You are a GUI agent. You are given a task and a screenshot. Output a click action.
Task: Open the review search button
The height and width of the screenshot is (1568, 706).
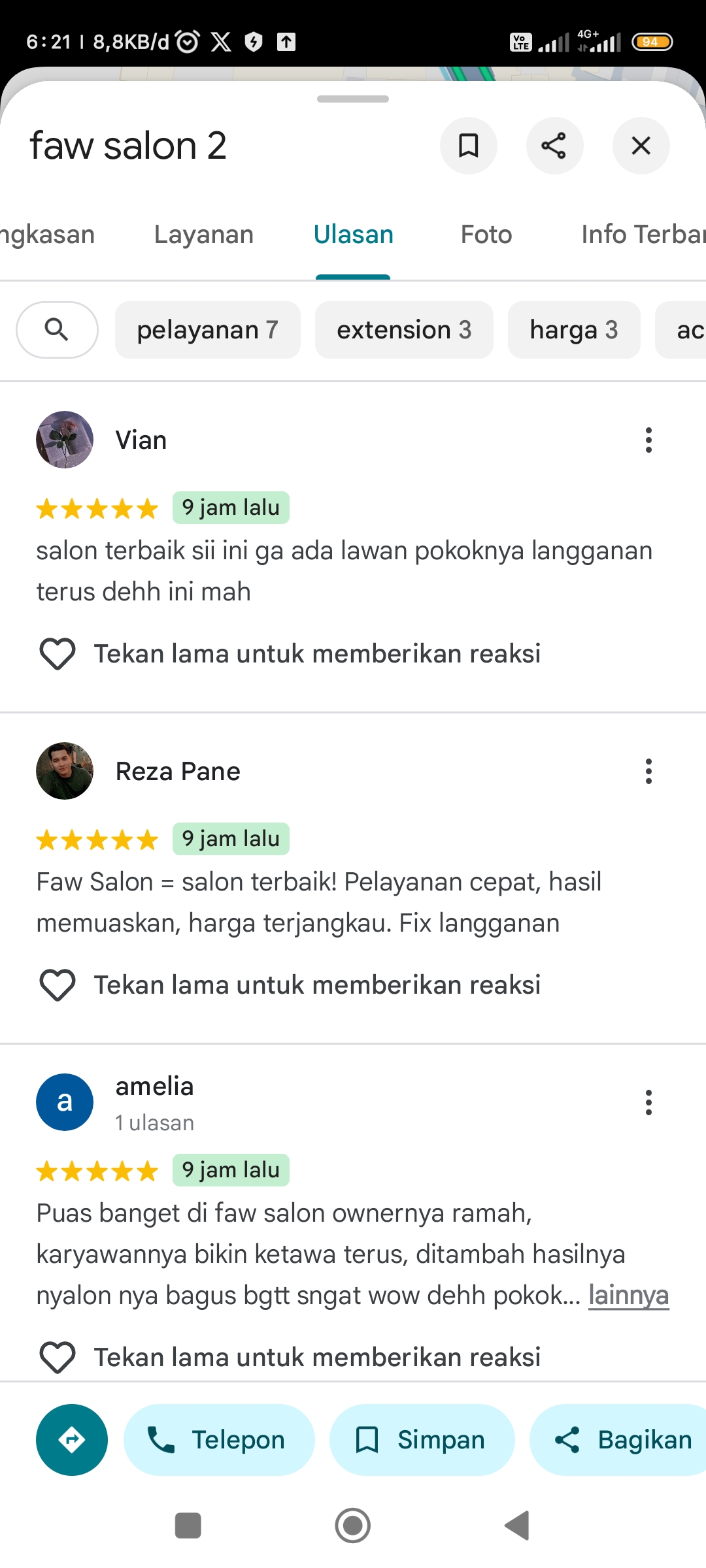tap(57, 330)
